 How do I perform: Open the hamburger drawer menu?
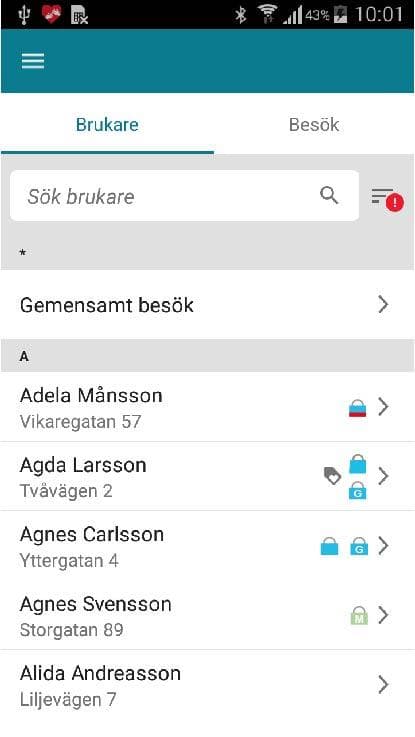(33, 61)
